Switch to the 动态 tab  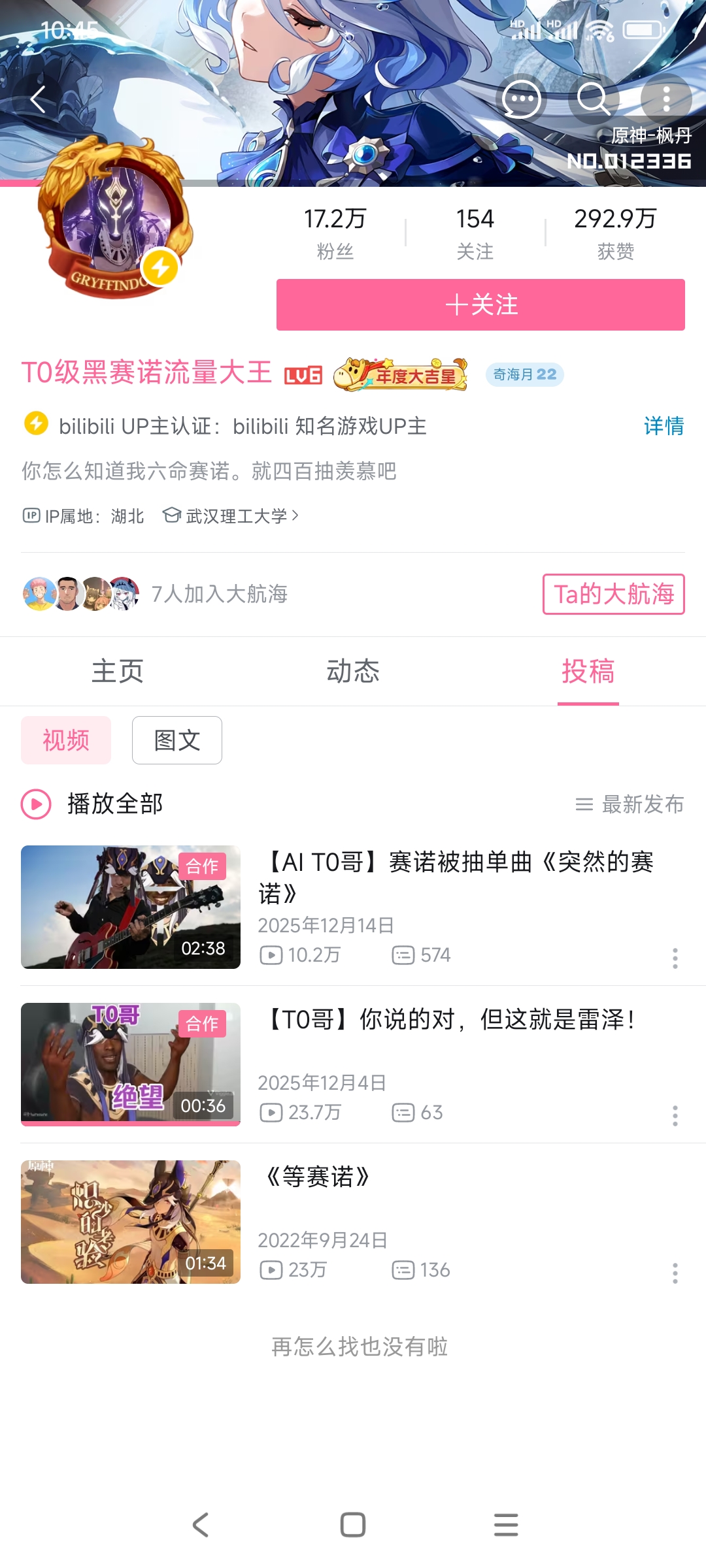pyautogui.click(x=353, y=672)
